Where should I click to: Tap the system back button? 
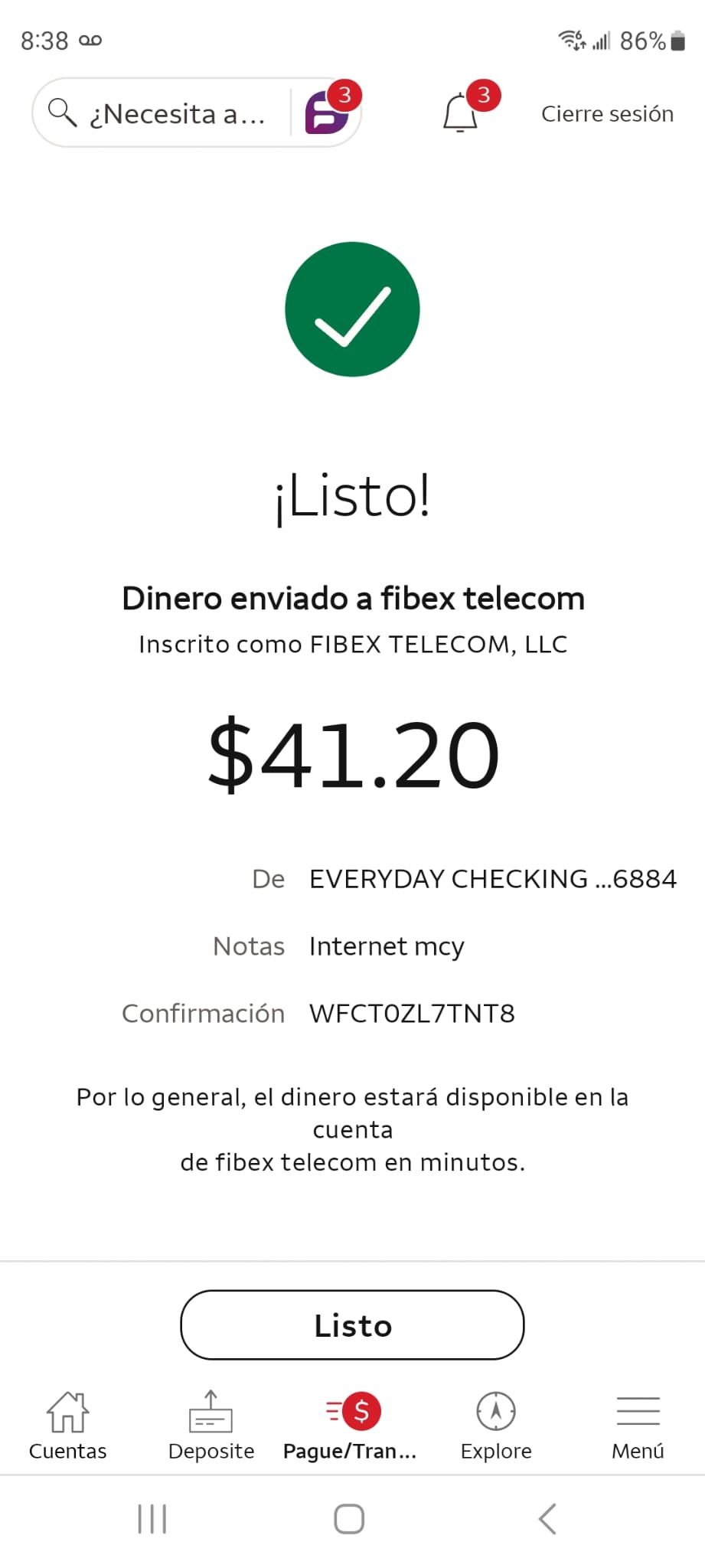click(547, 1519)
